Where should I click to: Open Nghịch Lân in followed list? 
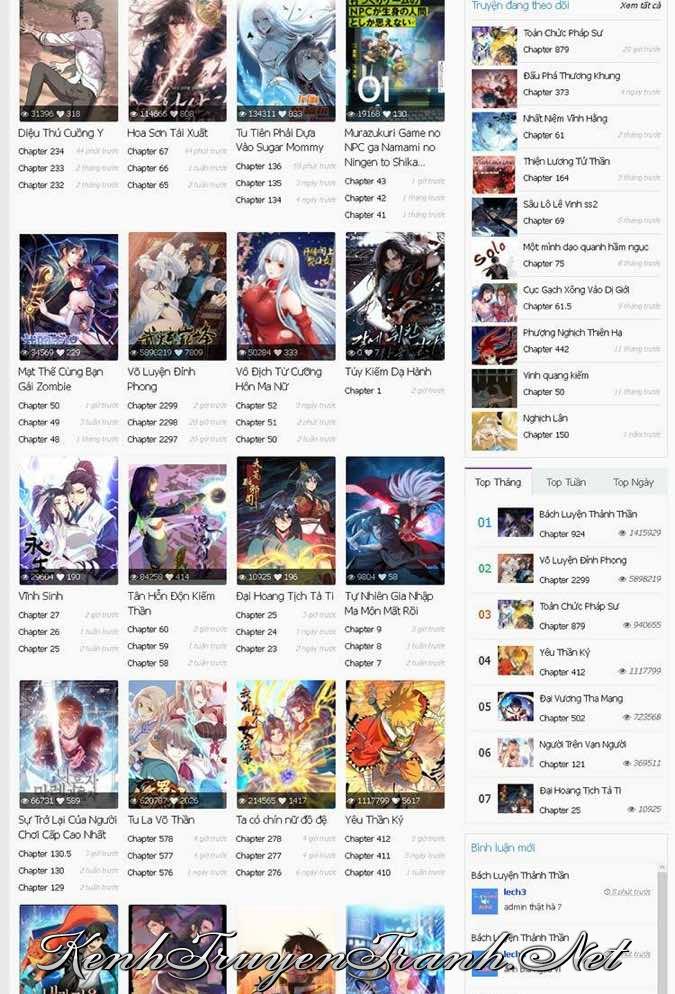coord(545,419)
